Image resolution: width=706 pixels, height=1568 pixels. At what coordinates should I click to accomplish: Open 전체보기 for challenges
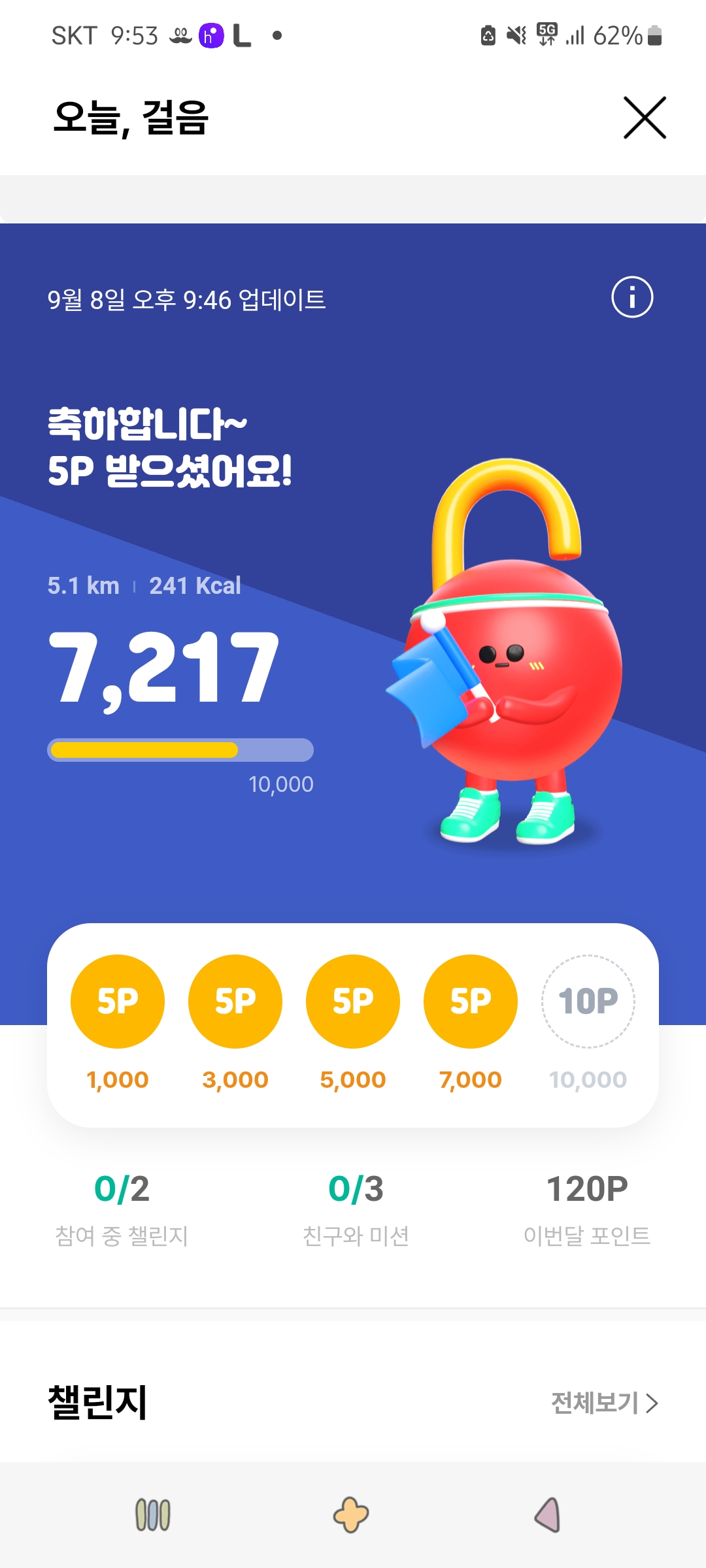tap(604, 1403)
